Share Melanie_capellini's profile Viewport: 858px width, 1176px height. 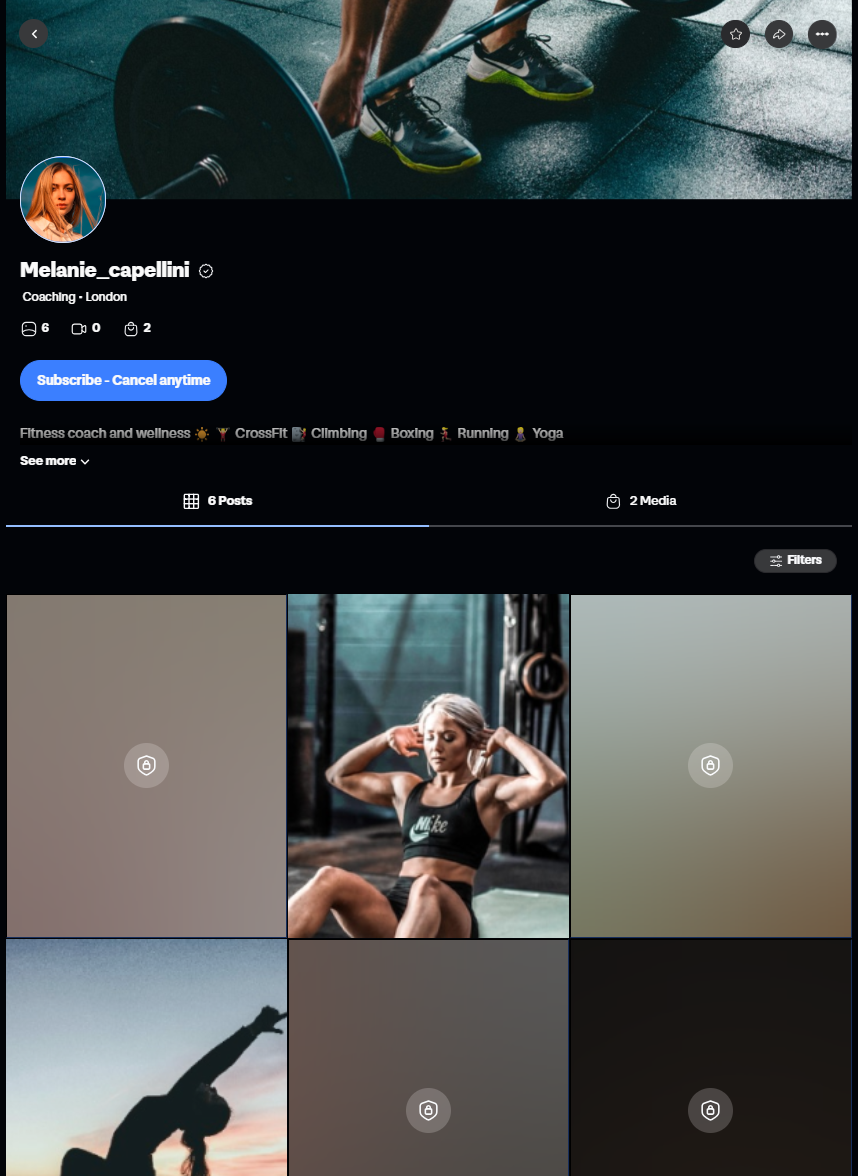pos(779,34)
